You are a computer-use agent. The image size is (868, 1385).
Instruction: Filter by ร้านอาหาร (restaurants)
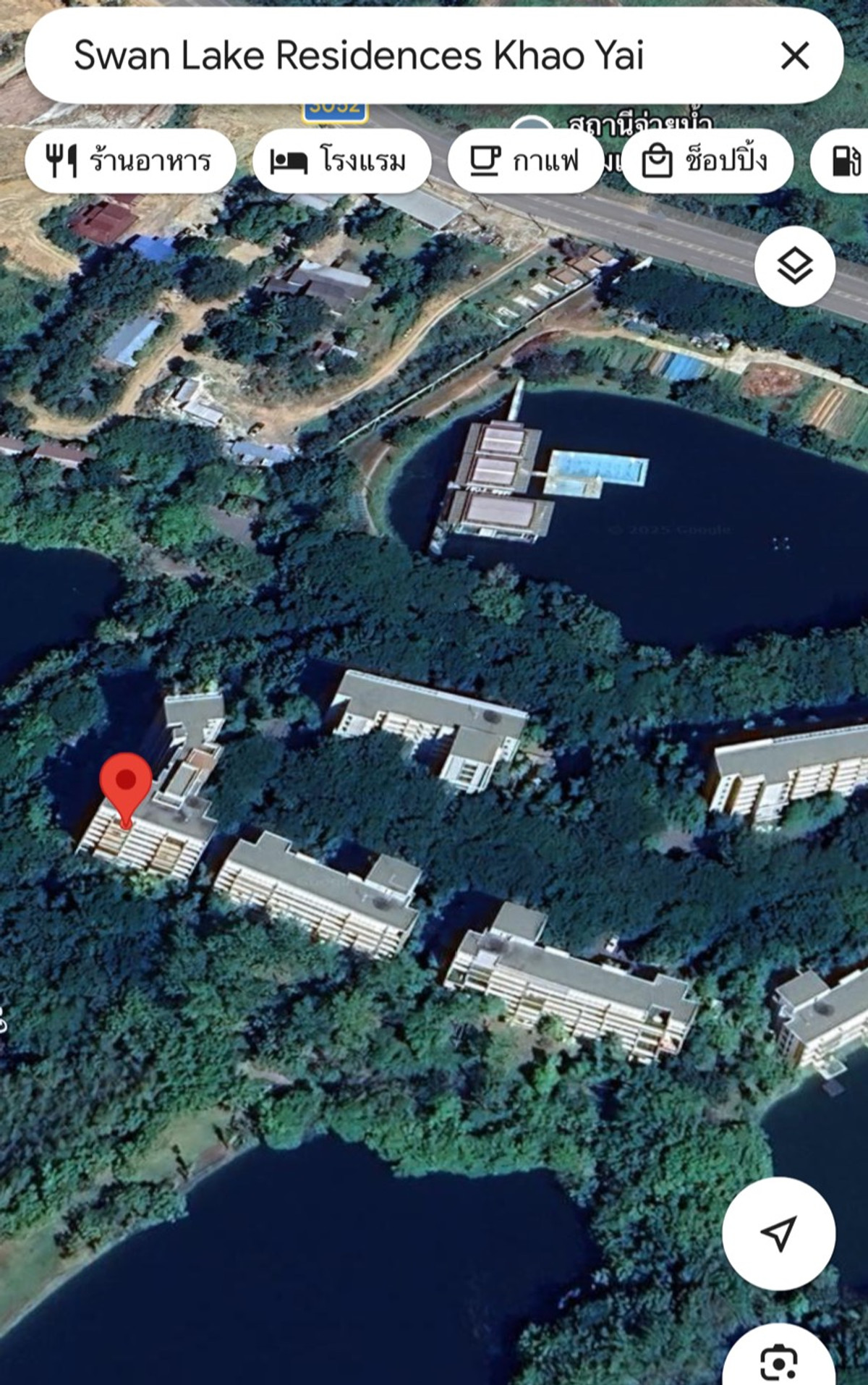(x=130, y=161)
